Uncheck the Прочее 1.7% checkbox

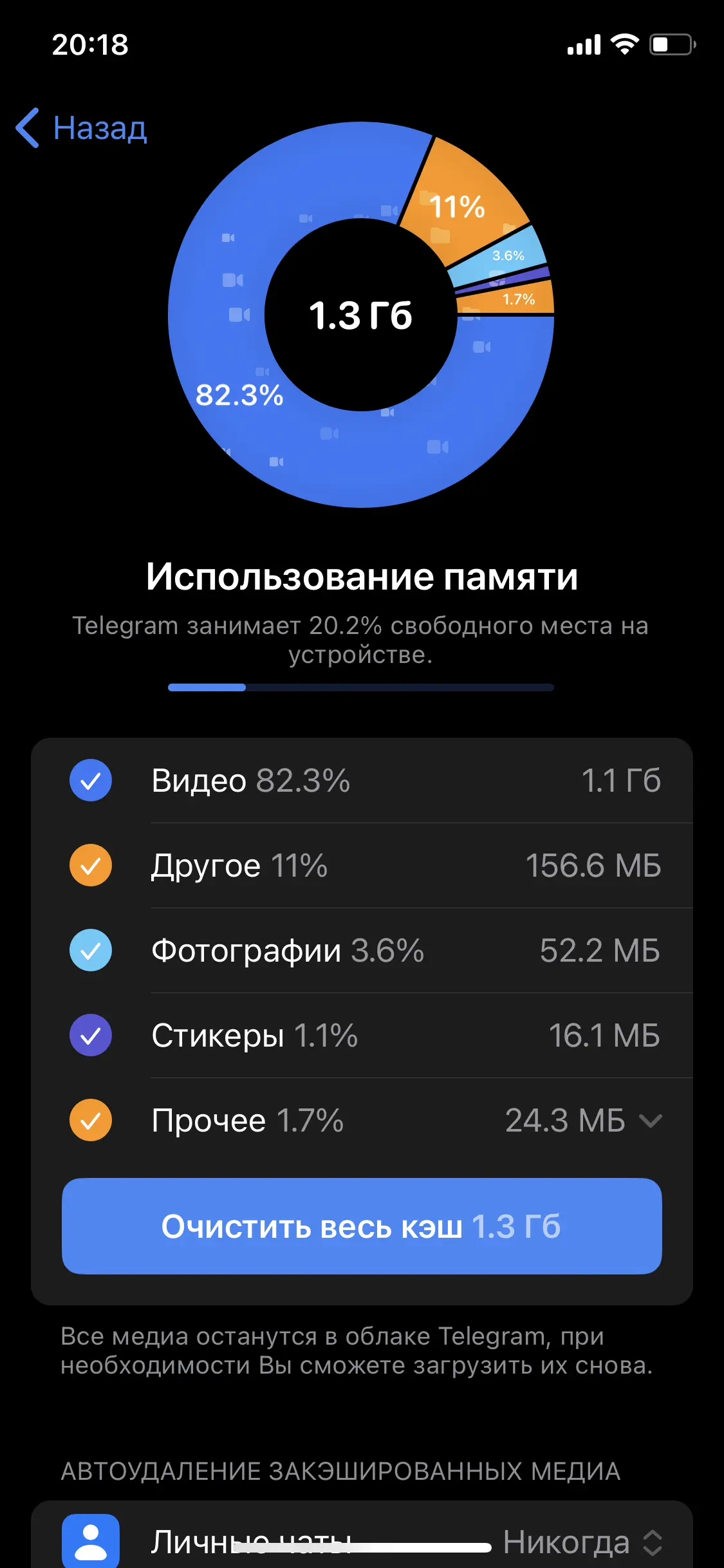pos(91,1120)
